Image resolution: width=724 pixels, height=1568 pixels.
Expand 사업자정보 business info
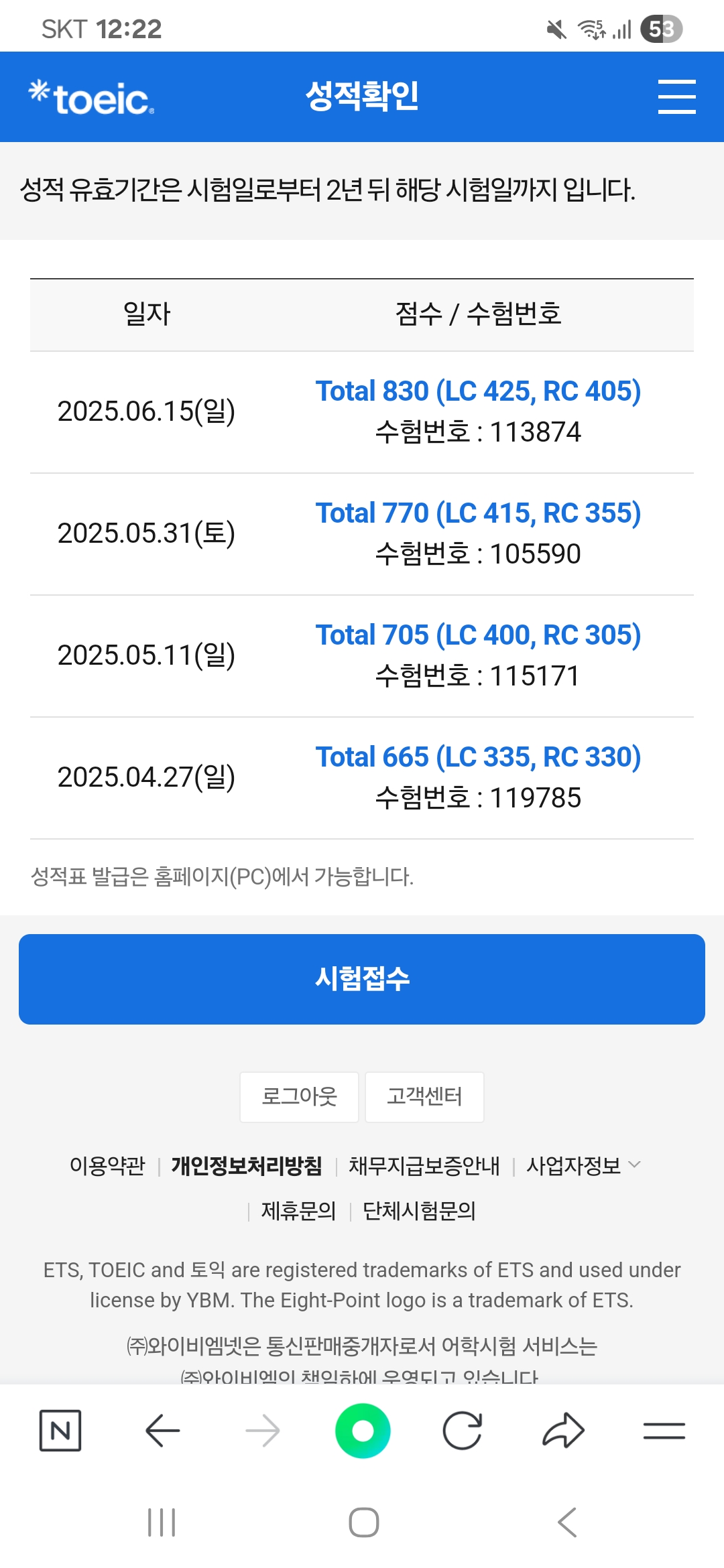point(583,1166)
